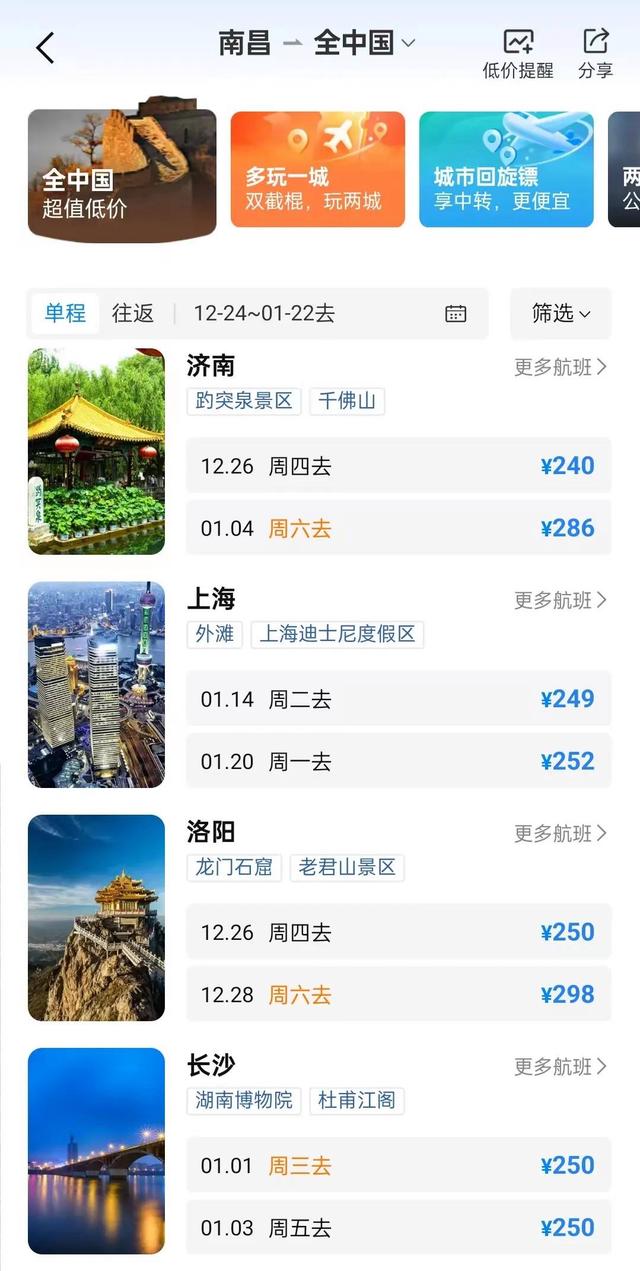Open the departure date range calendar
The width and height of the screenshot is (640, 1271).
[455, 314]
